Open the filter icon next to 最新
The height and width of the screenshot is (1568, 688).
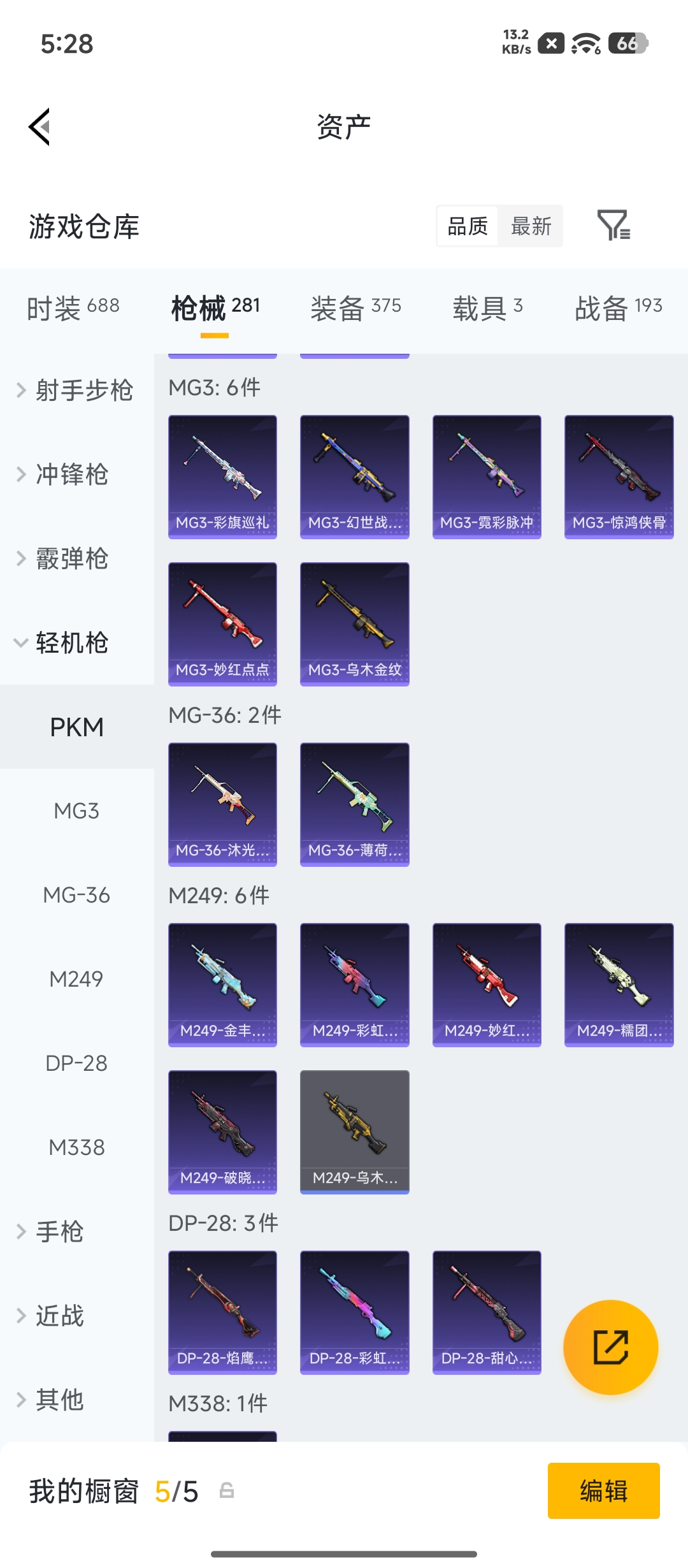click(613, 226)
